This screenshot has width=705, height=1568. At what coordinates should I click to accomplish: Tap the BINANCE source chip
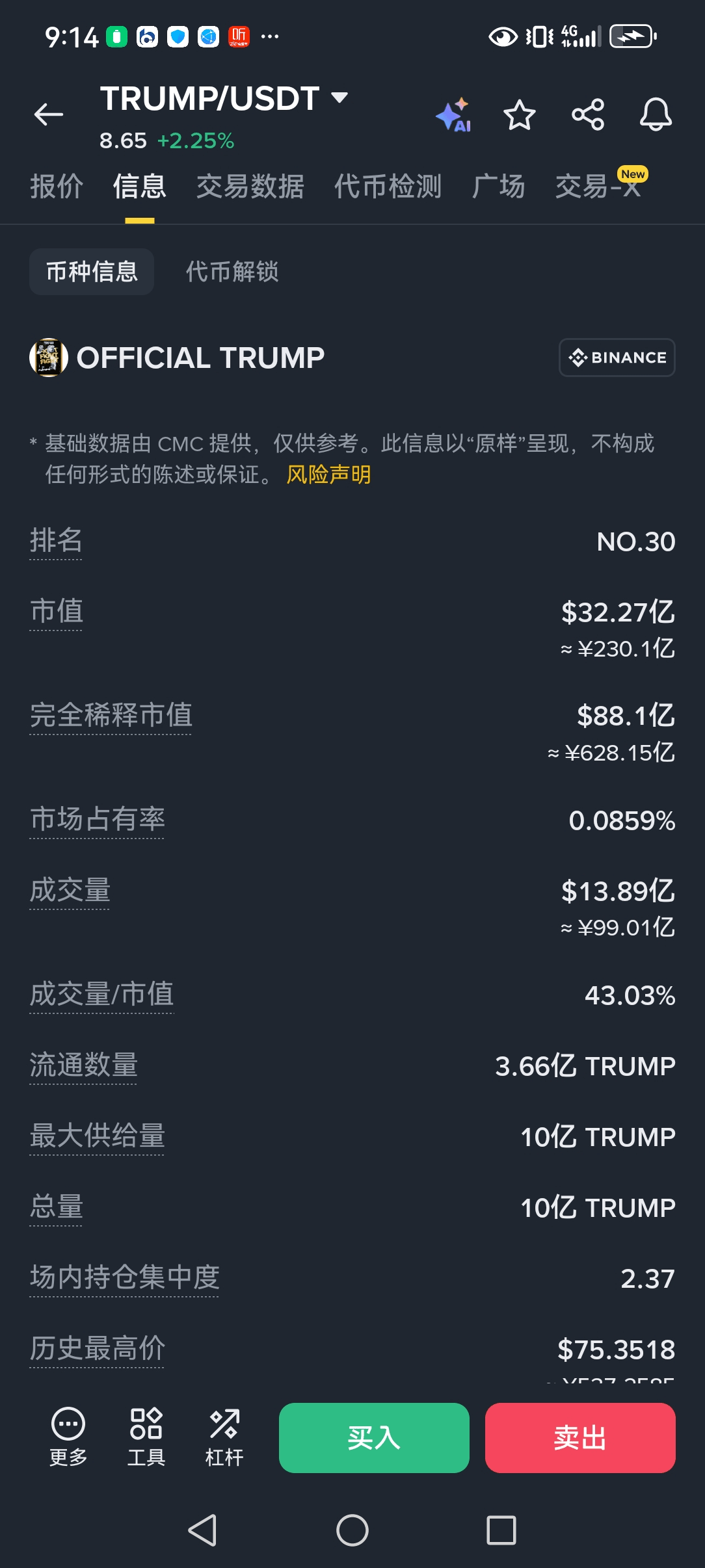tap(617, 358)
